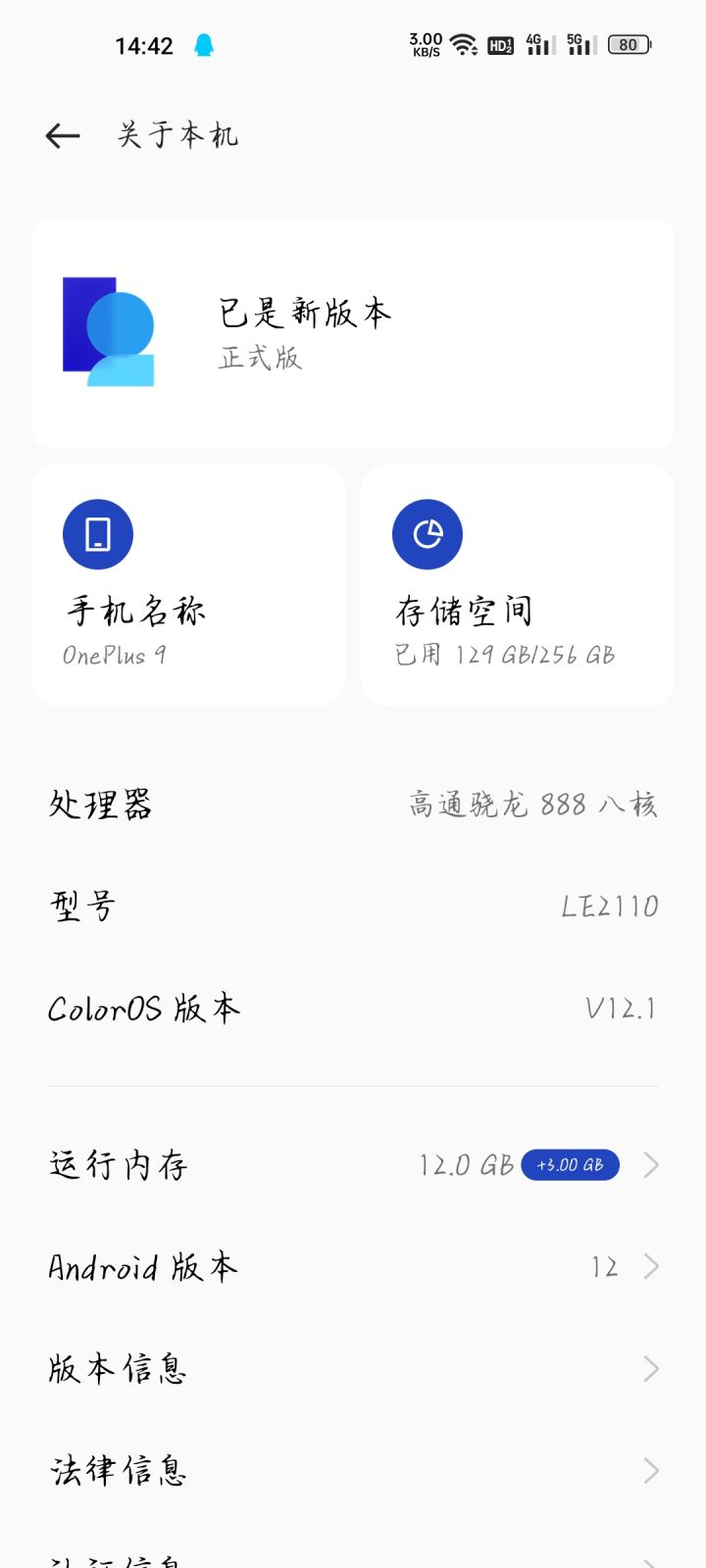
Task: Expand the 版本信息 version info entry
Action: 353,1368
